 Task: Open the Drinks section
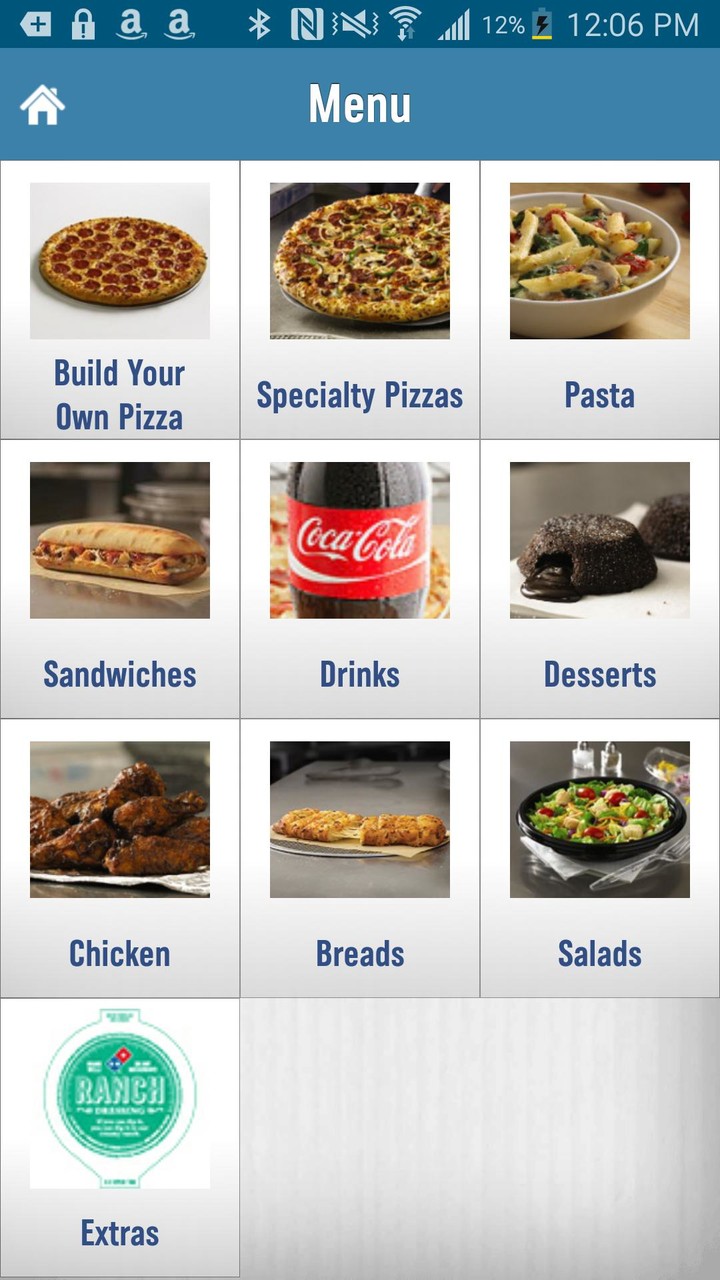pyautogui.click(x=360, y=579)
